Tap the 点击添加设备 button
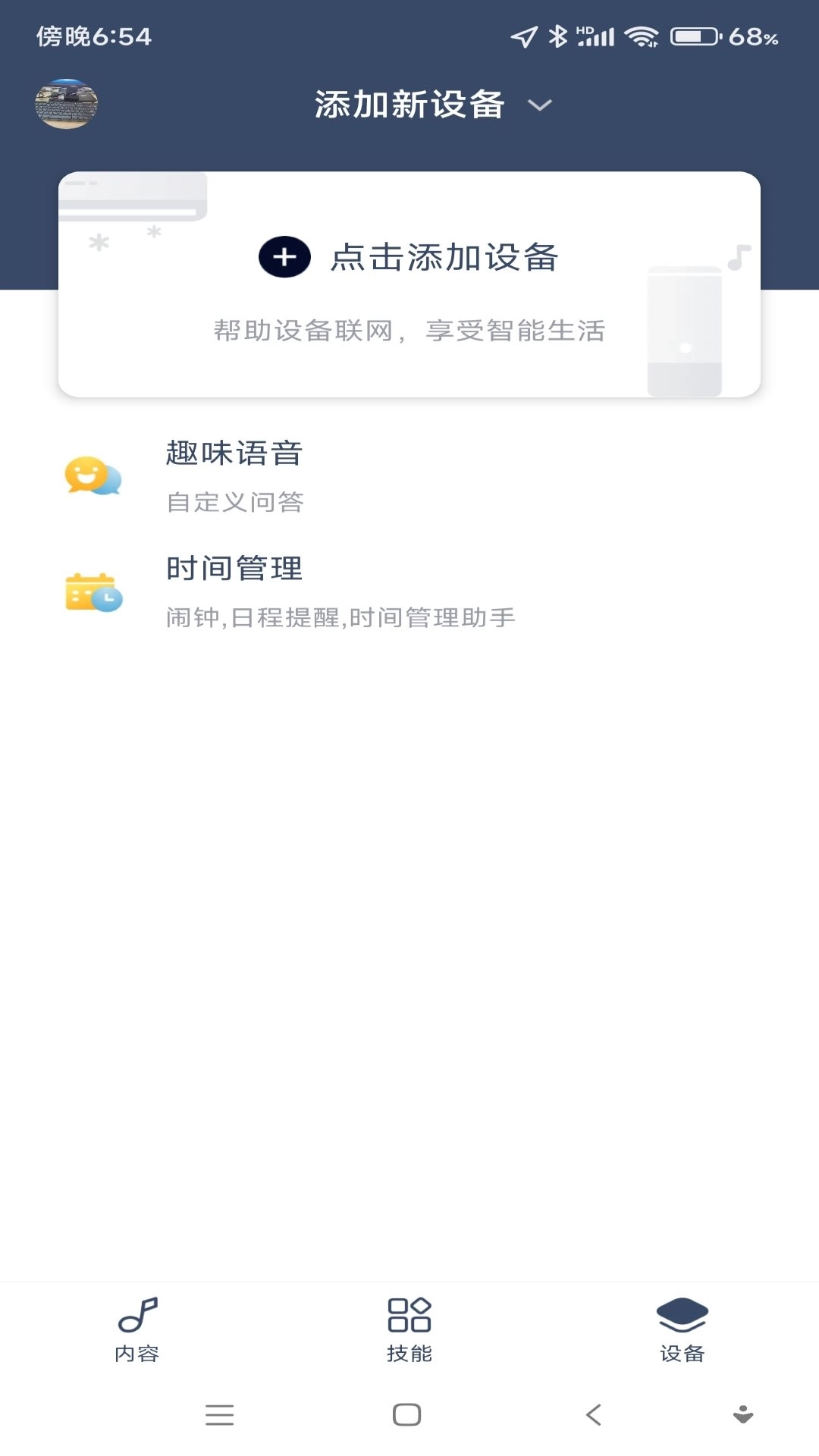819x1456 pixels. coord(446,258)
